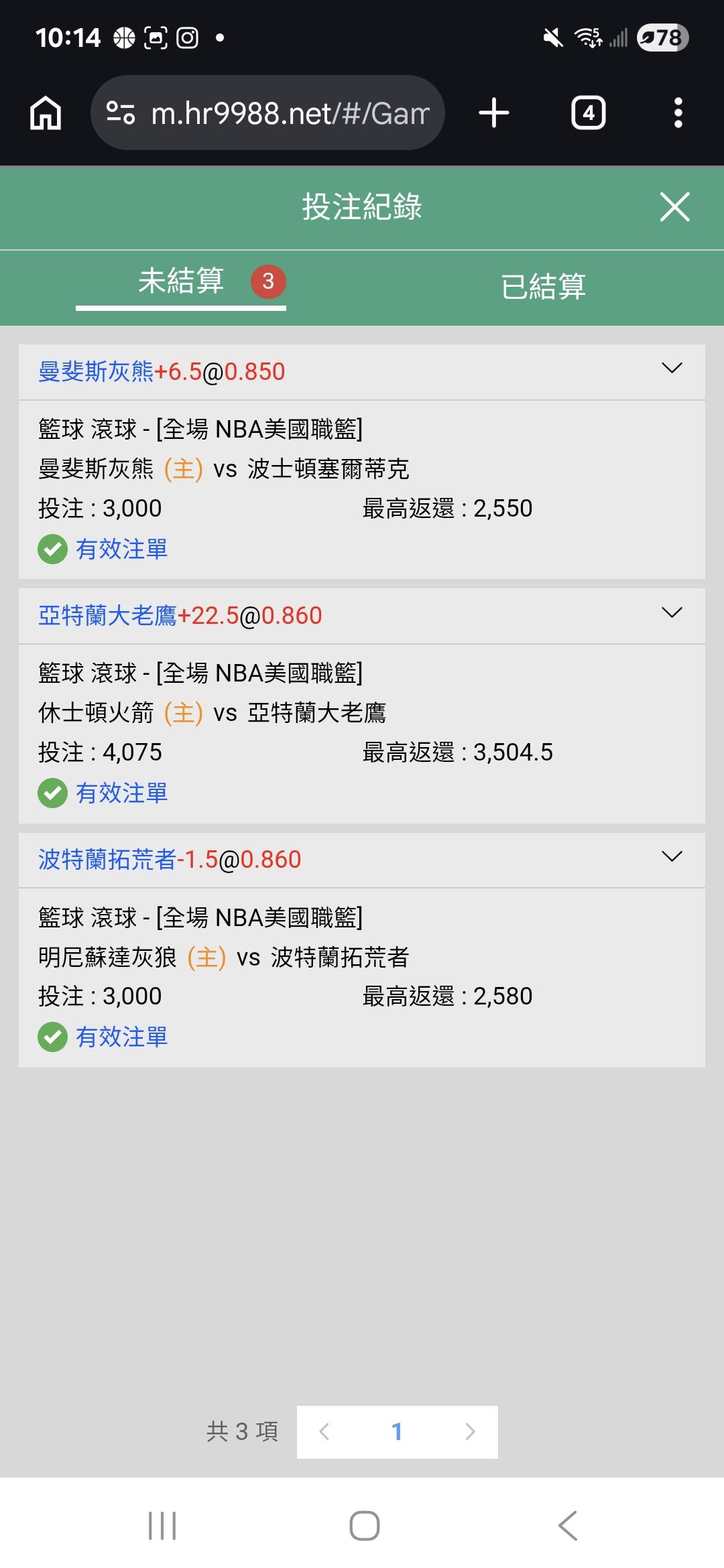
Task: Switch to the 已結算 tab
Action: (x=543, y=287)
